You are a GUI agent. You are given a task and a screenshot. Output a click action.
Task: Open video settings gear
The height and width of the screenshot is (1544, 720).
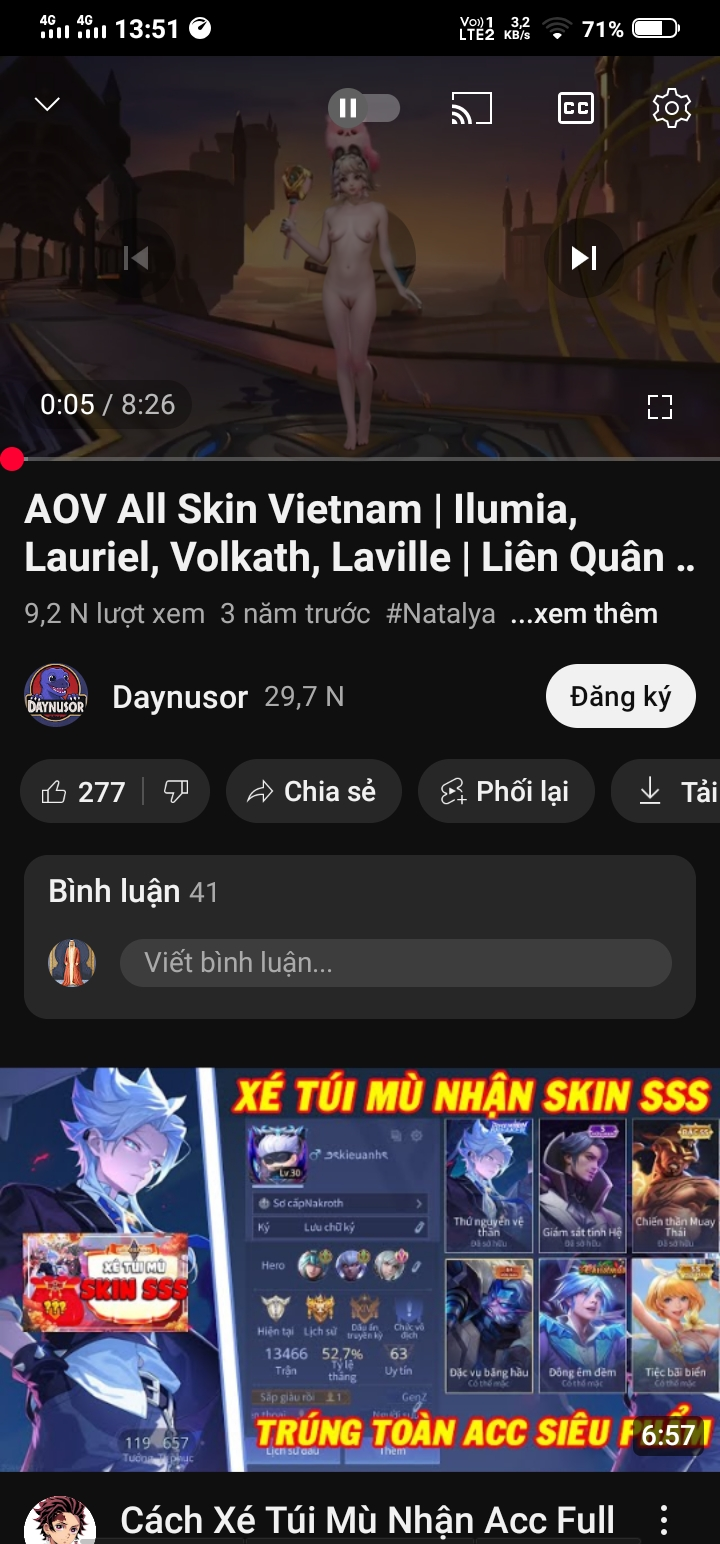[671, 108]
